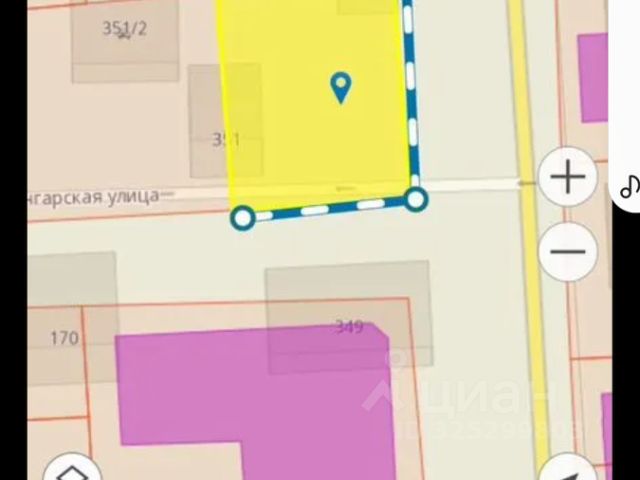Open the map layers button
The image size is (640, 480).
coord(72,471)
